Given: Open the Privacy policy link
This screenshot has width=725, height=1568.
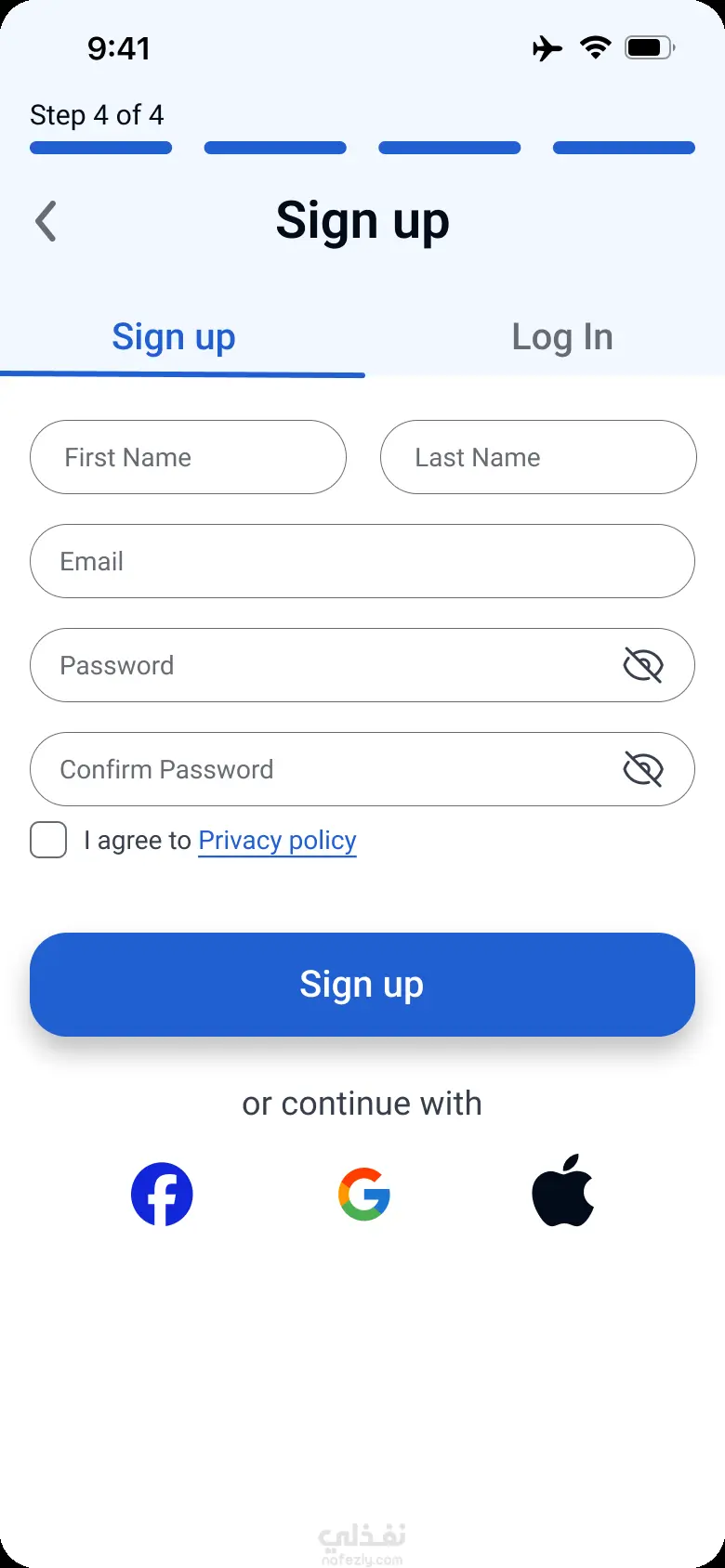Looking at the screenshot, I should pyautogui.click(x=277, y=841).
